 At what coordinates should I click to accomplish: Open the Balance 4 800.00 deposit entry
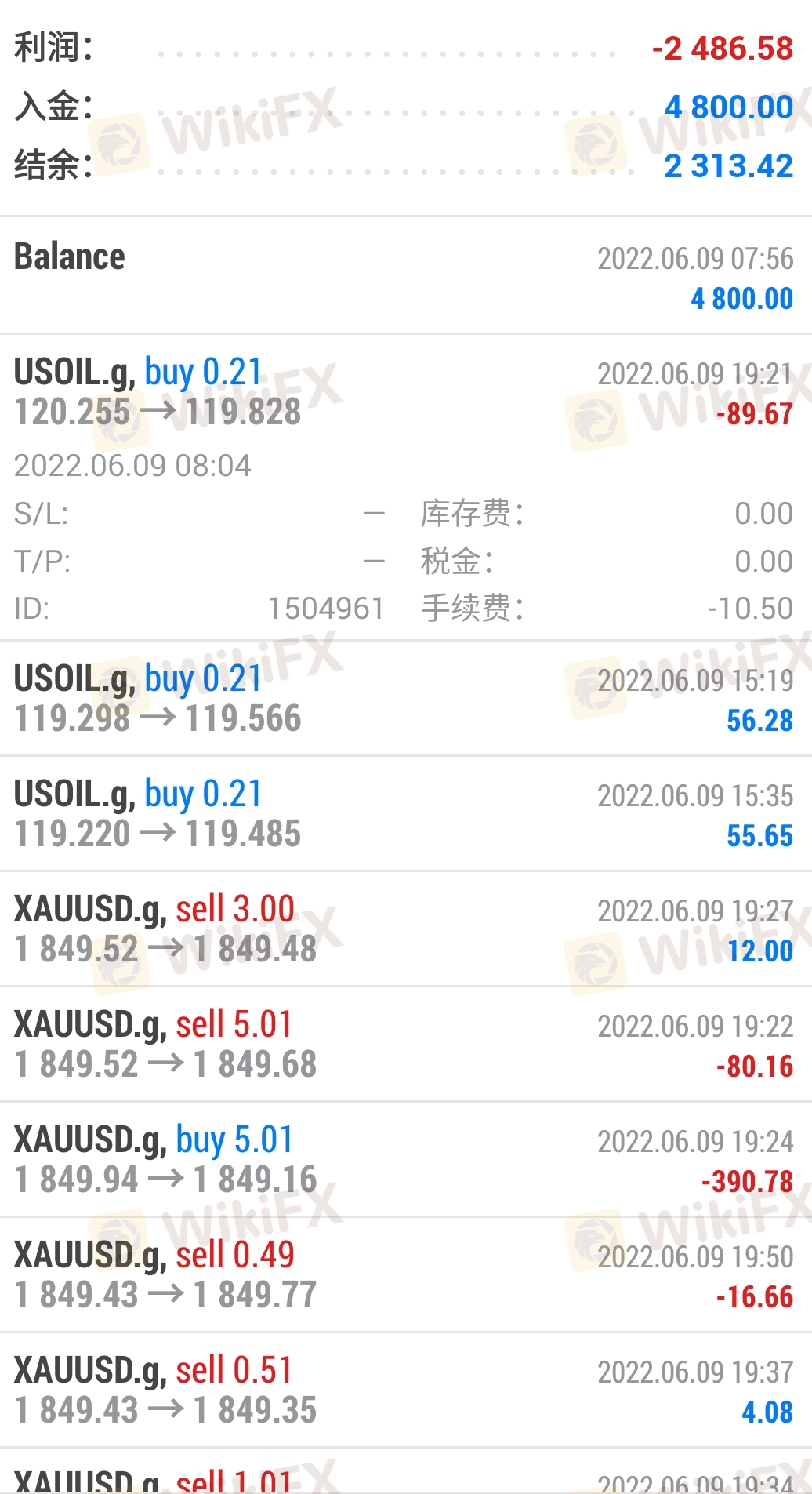click(404, 276)
